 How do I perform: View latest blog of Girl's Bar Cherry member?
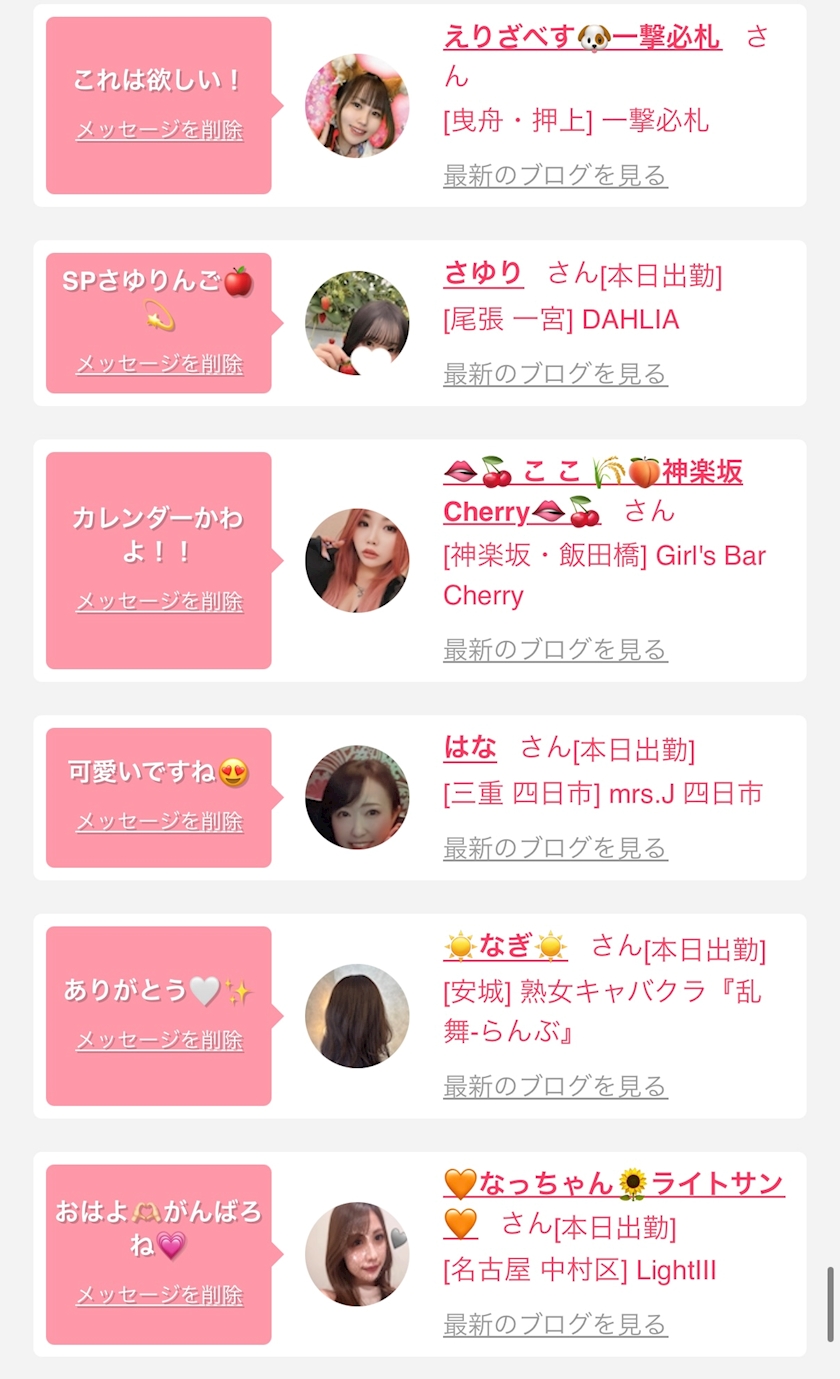click(x=555, y=650)
